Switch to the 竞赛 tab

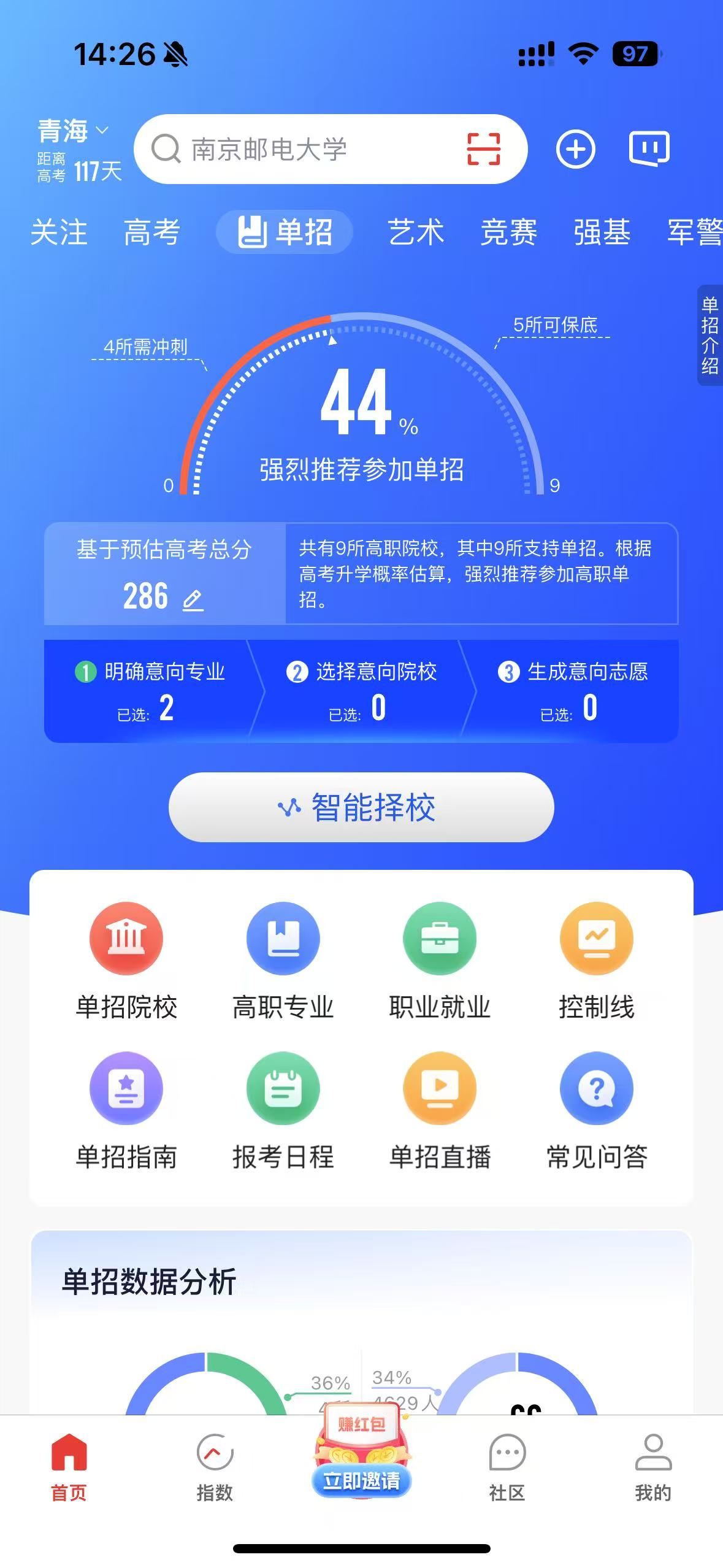point(508,233)
